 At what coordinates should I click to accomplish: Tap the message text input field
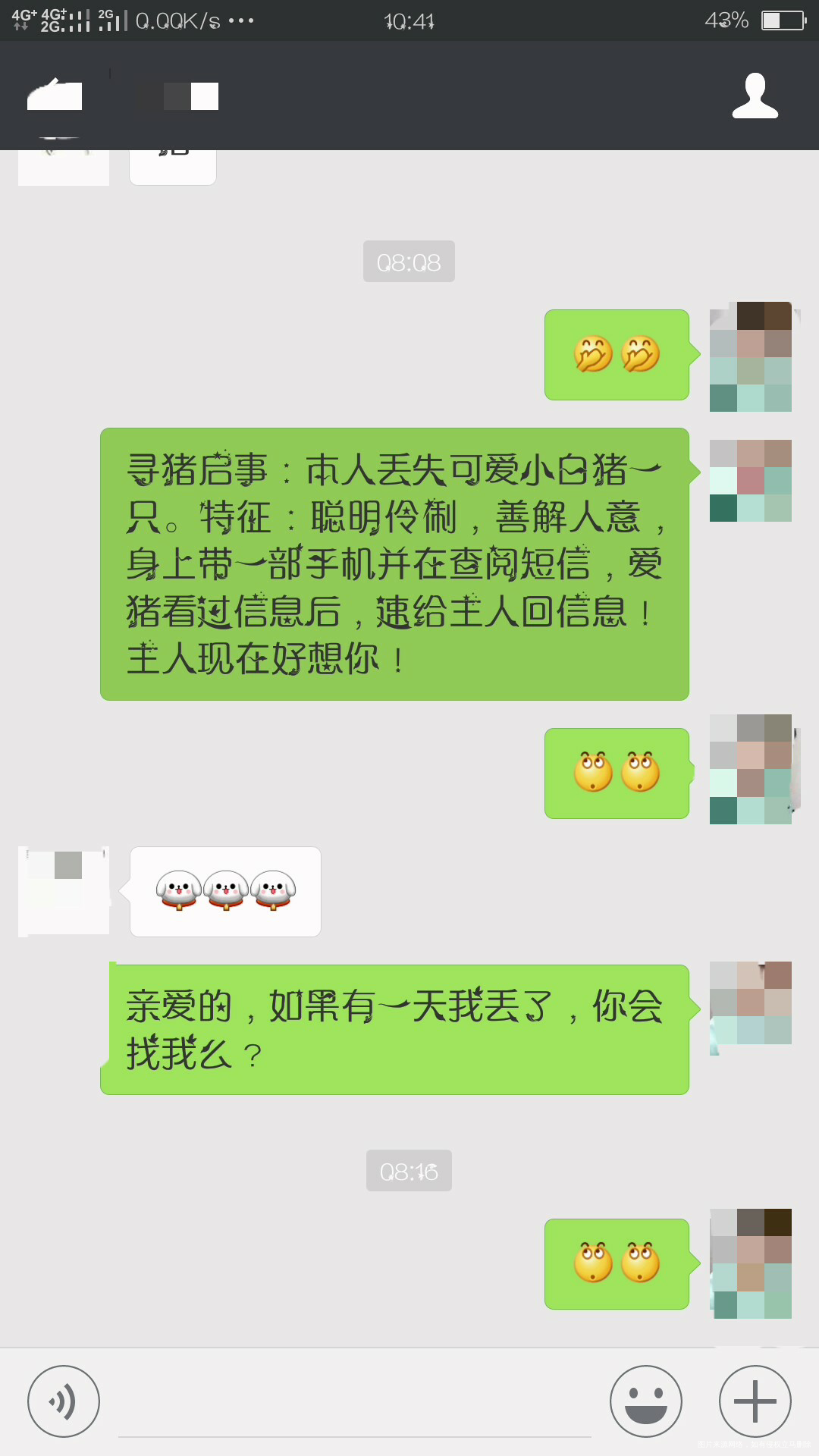click(356, 1400)
